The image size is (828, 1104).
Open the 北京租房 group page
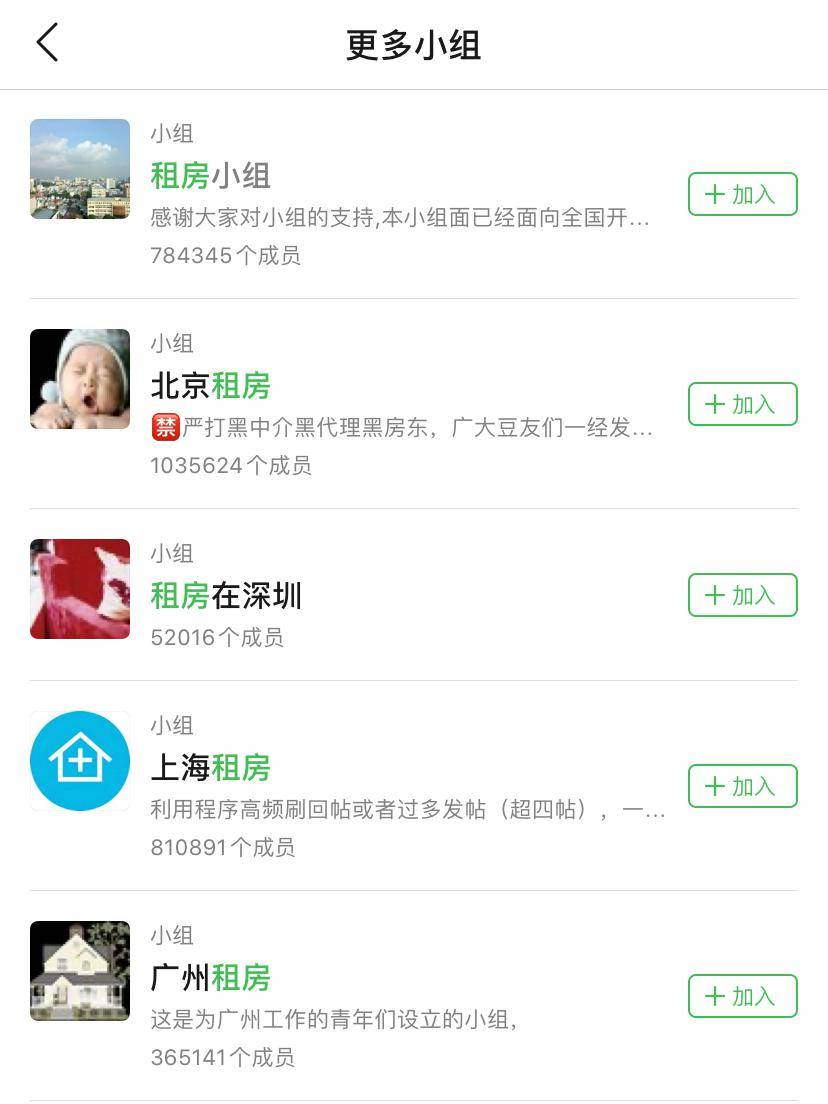click(211, 386)
